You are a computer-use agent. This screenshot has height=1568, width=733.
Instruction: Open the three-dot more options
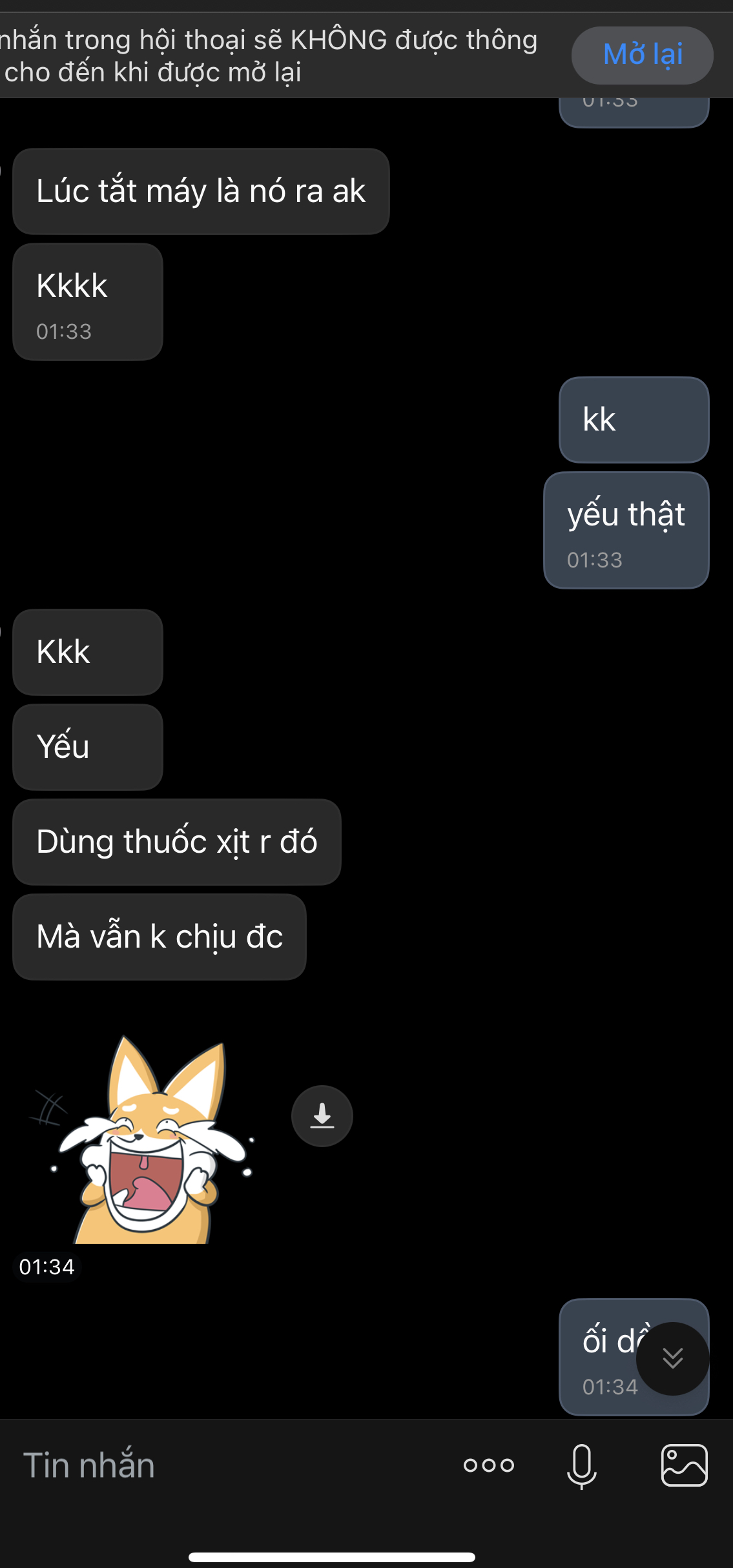click(x=489, y=1465)
